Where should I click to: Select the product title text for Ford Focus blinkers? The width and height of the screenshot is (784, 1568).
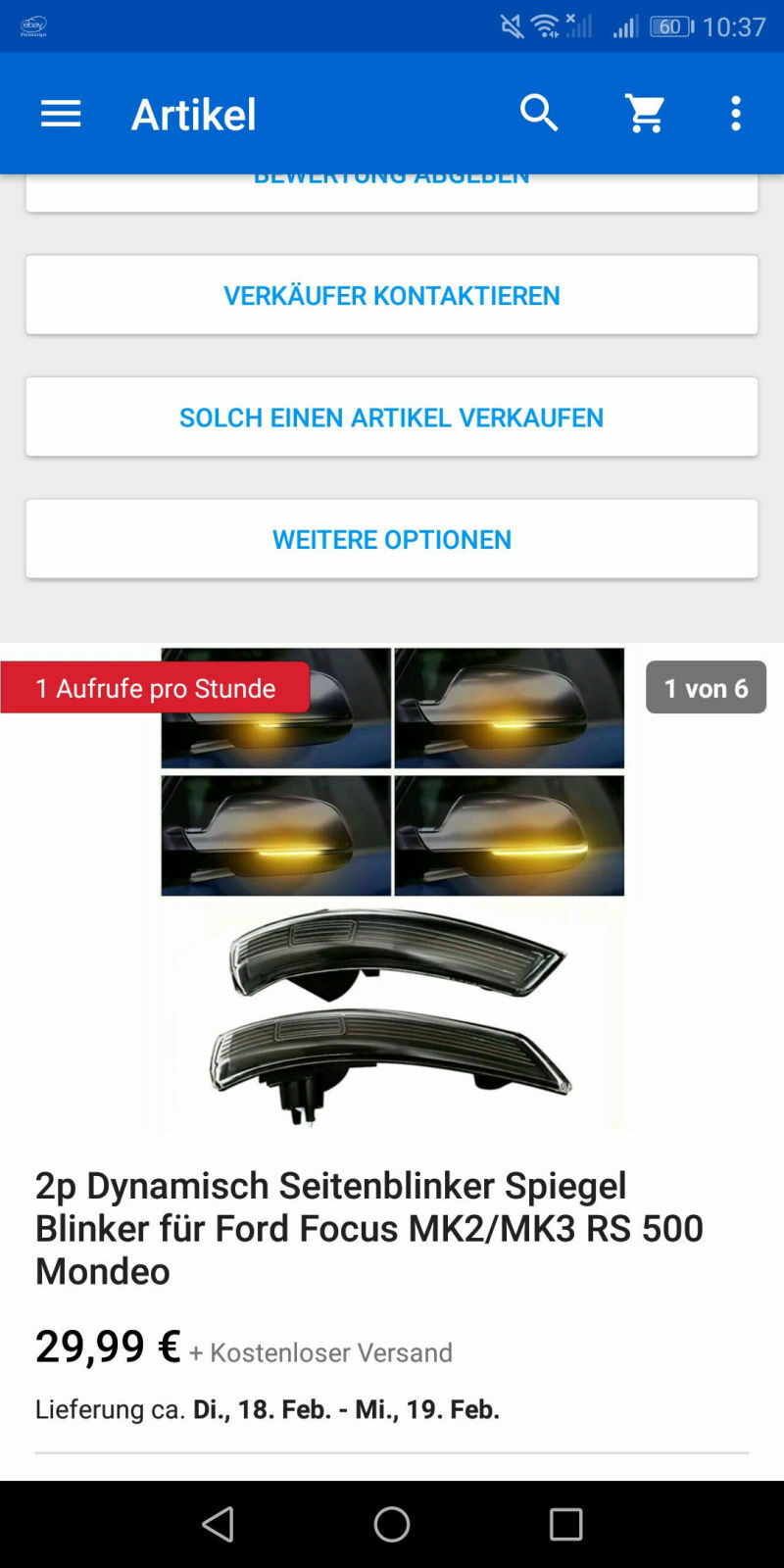pos(369,1228)
